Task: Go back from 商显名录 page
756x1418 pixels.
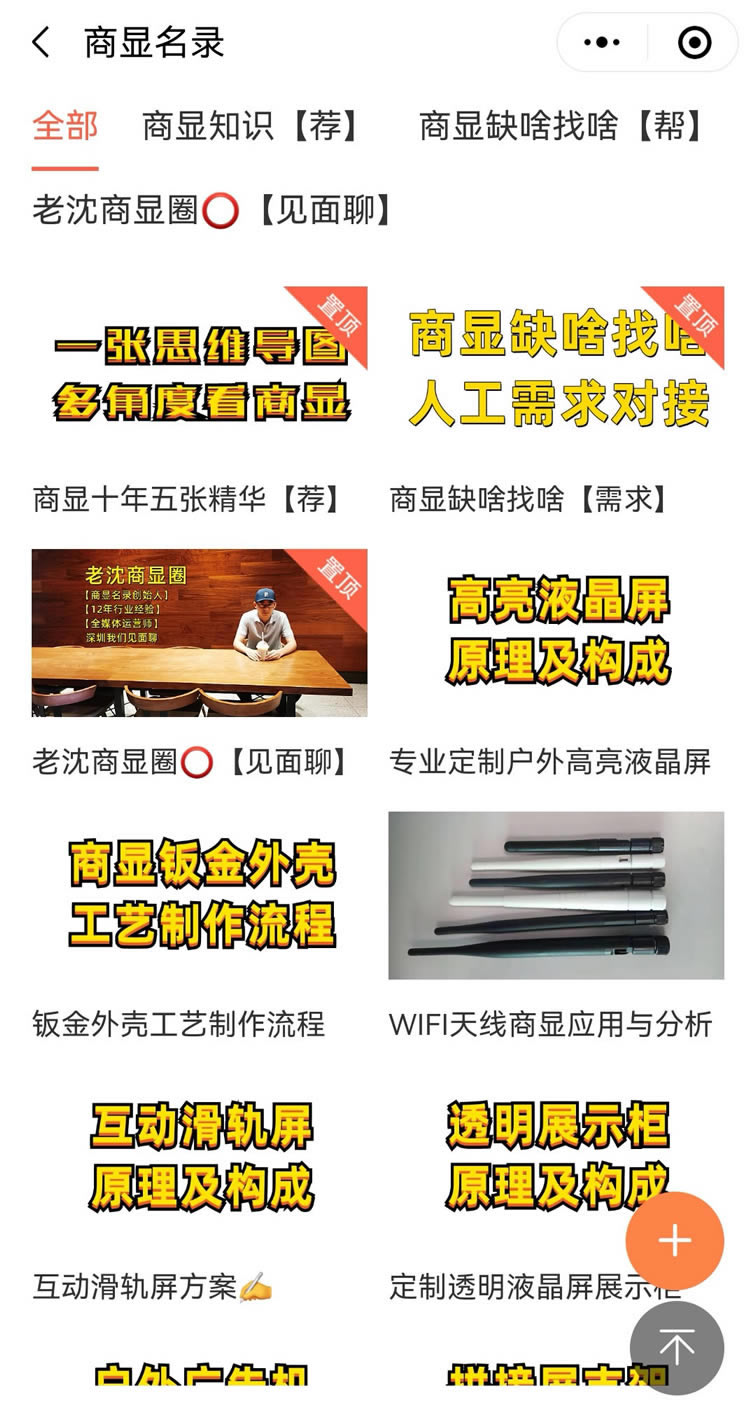Action: [40, 43]
